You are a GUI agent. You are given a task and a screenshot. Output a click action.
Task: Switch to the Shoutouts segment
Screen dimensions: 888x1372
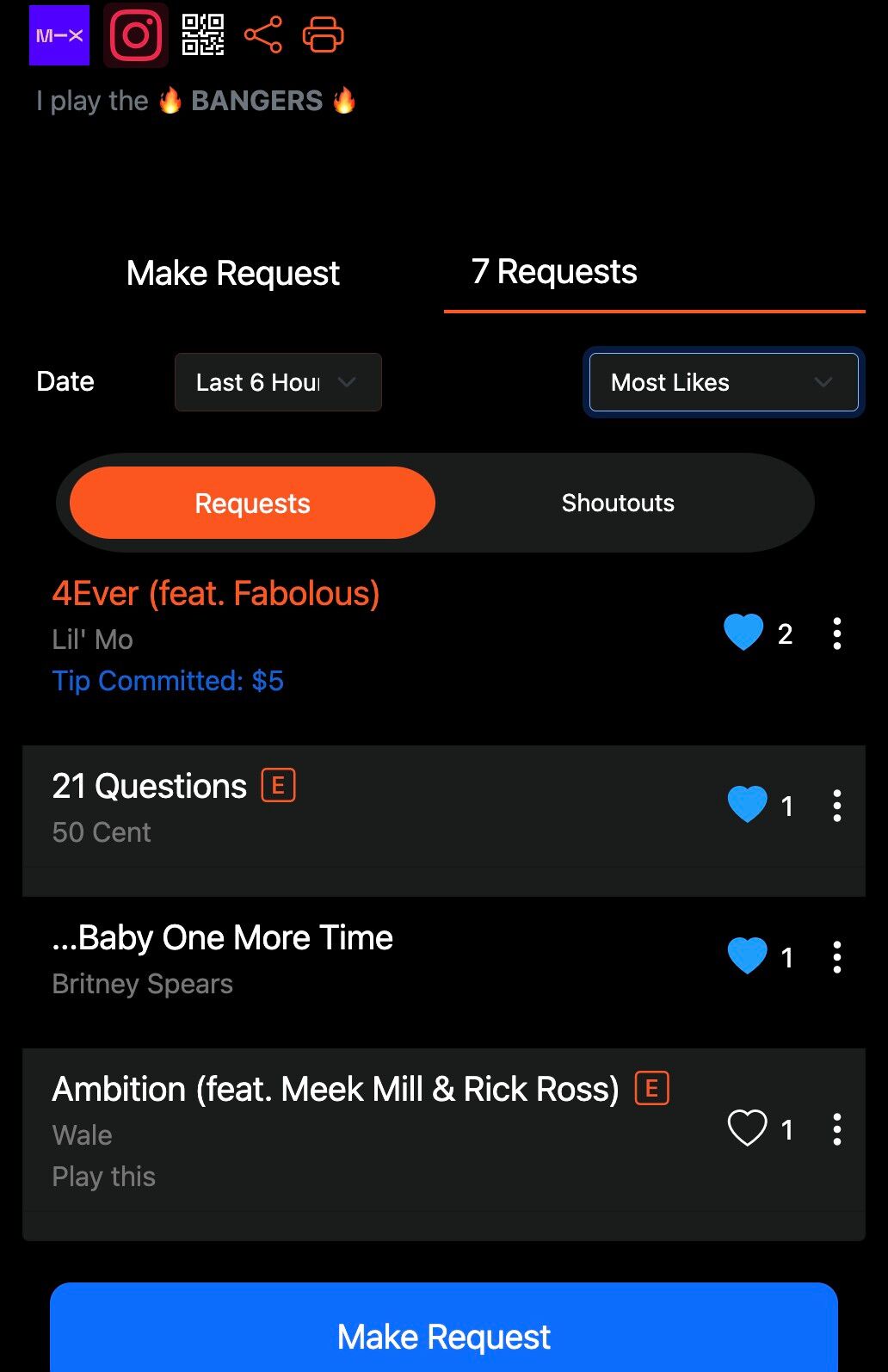pos(618,504)
